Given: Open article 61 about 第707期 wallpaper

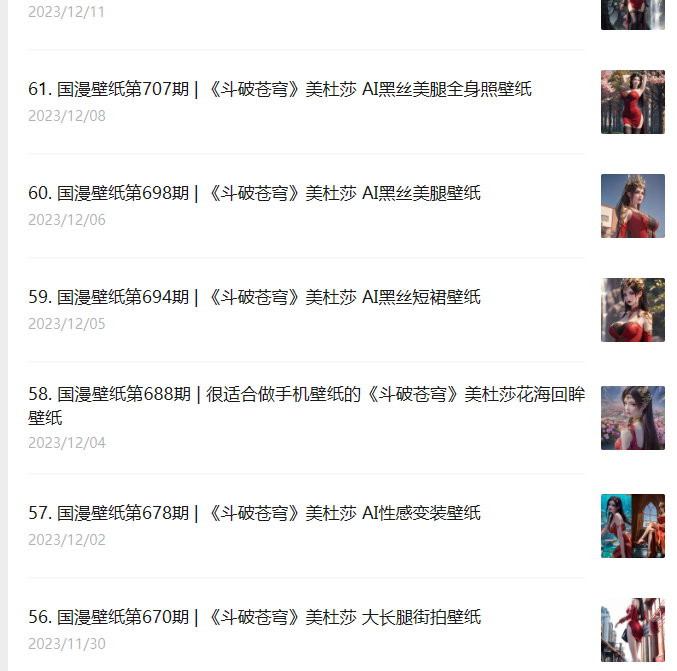Looking at the screenshot, I should pos(280,89).
